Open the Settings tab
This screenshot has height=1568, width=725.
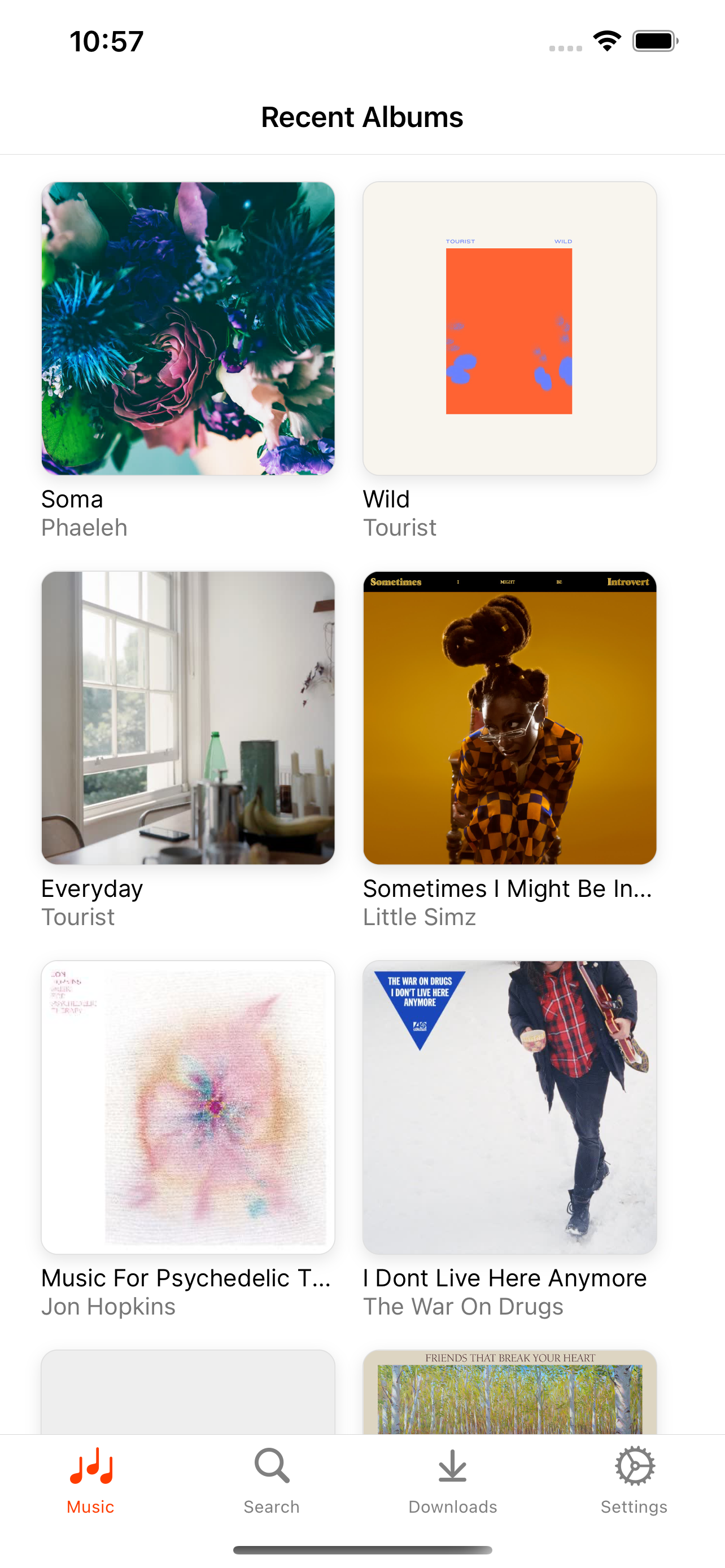tap(634, 1481)
